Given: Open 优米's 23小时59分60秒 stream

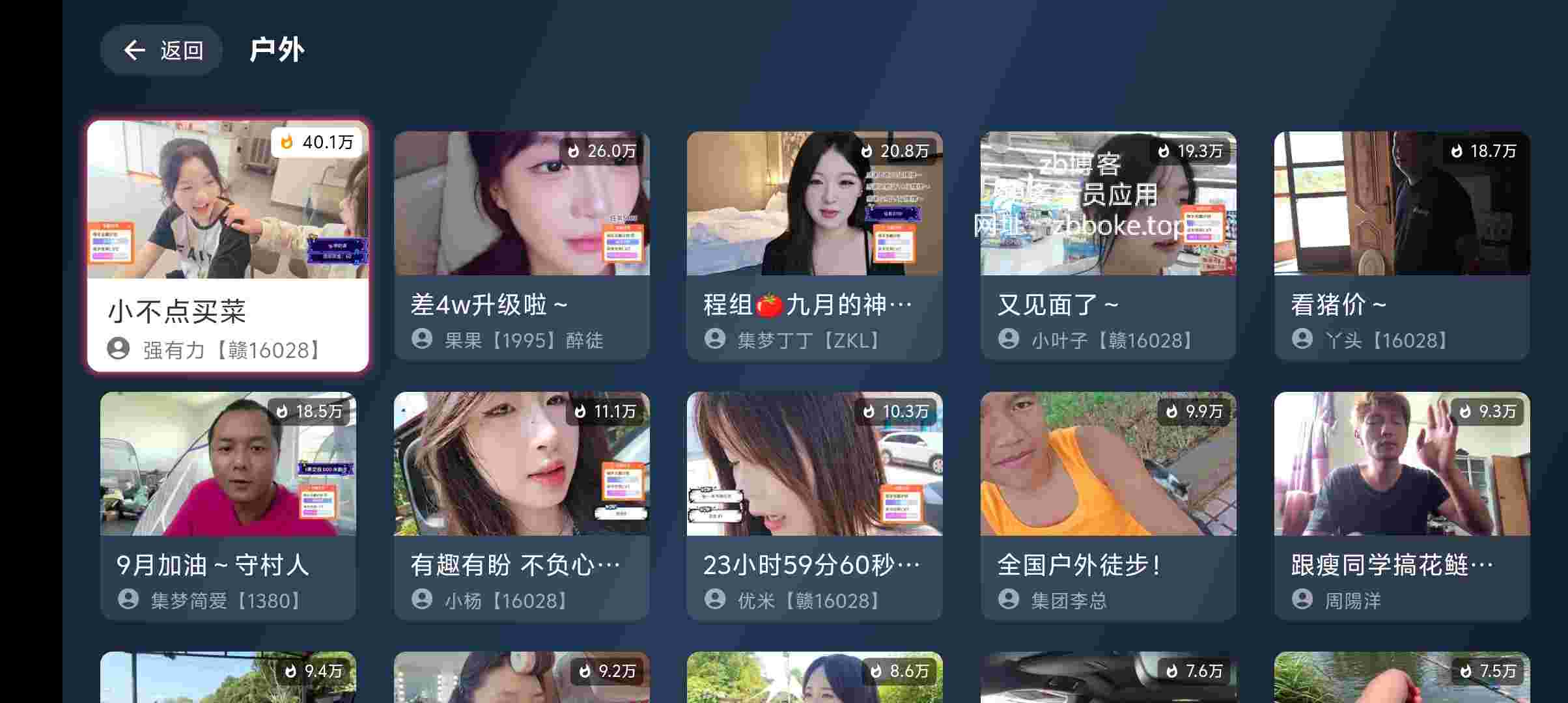Looking at the screenshot, I should pyautogui.click(x=814, y=506).
